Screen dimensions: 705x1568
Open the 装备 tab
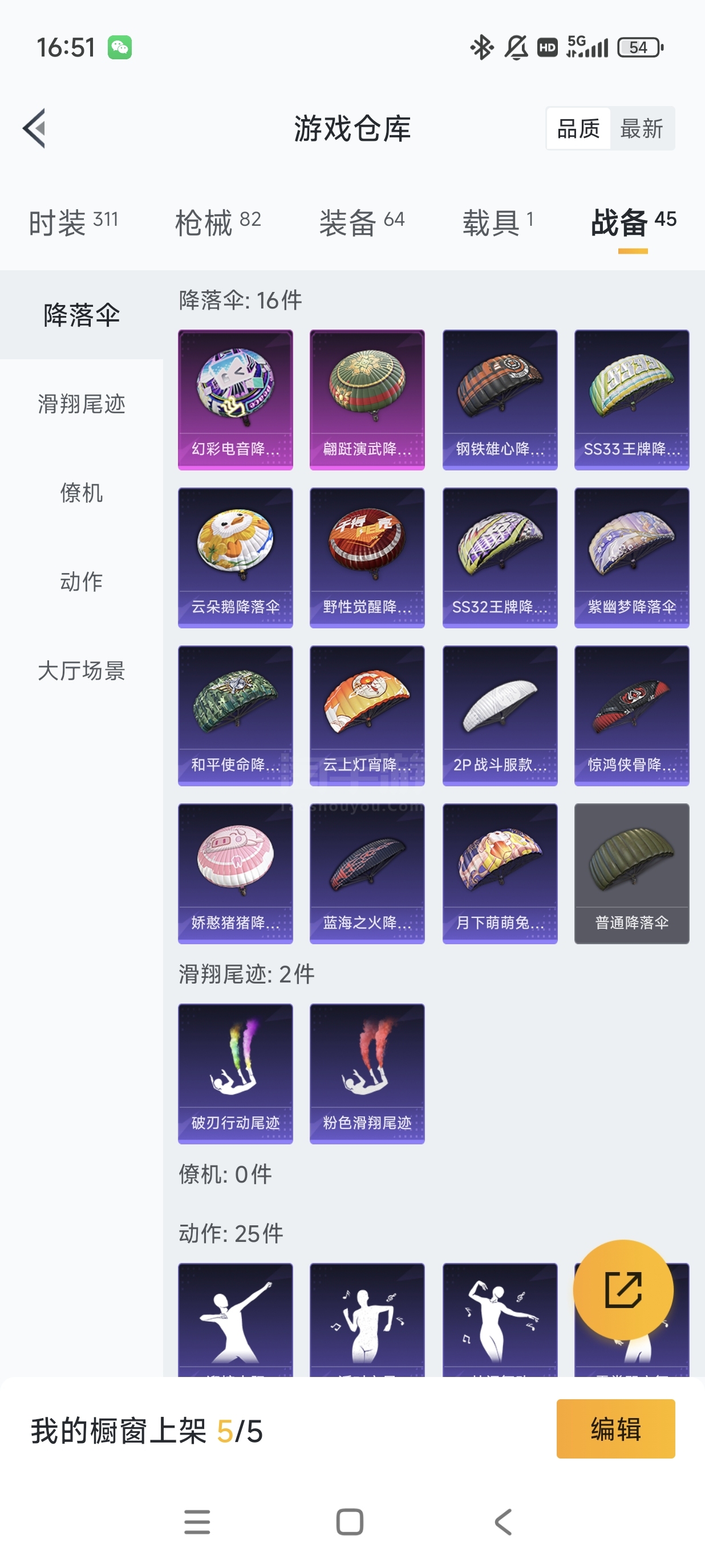[x=362, y=222]
